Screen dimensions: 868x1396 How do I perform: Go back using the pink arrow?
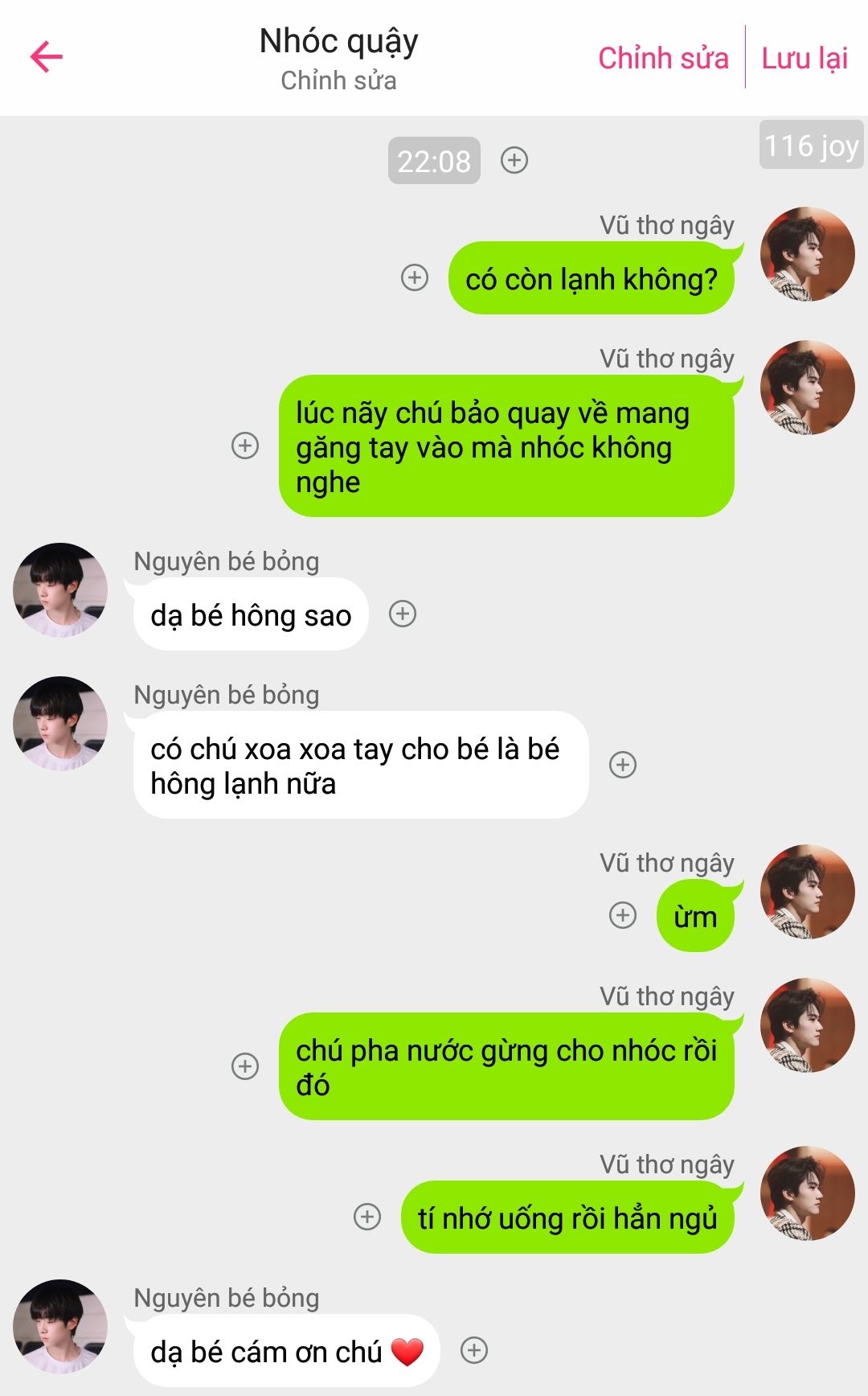click(47, 56)
